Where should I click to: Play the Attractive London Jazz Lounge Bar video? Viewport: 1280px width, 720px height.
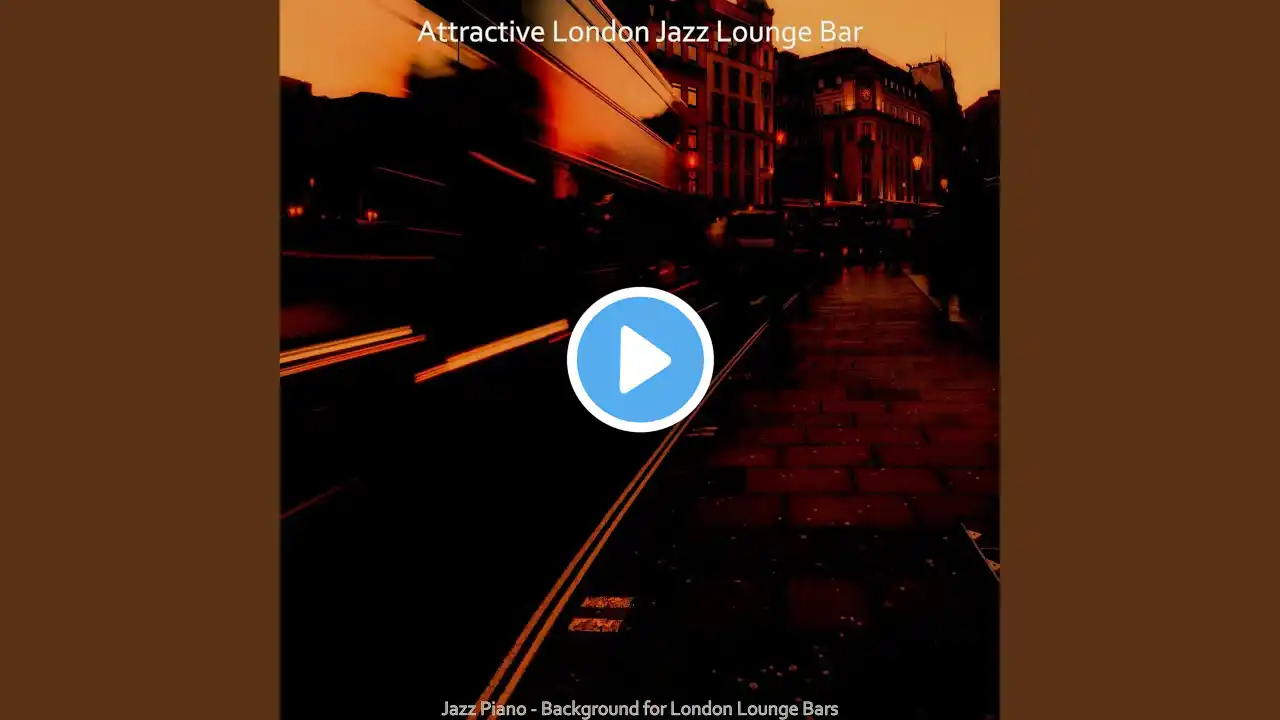(x=640, y=360)
